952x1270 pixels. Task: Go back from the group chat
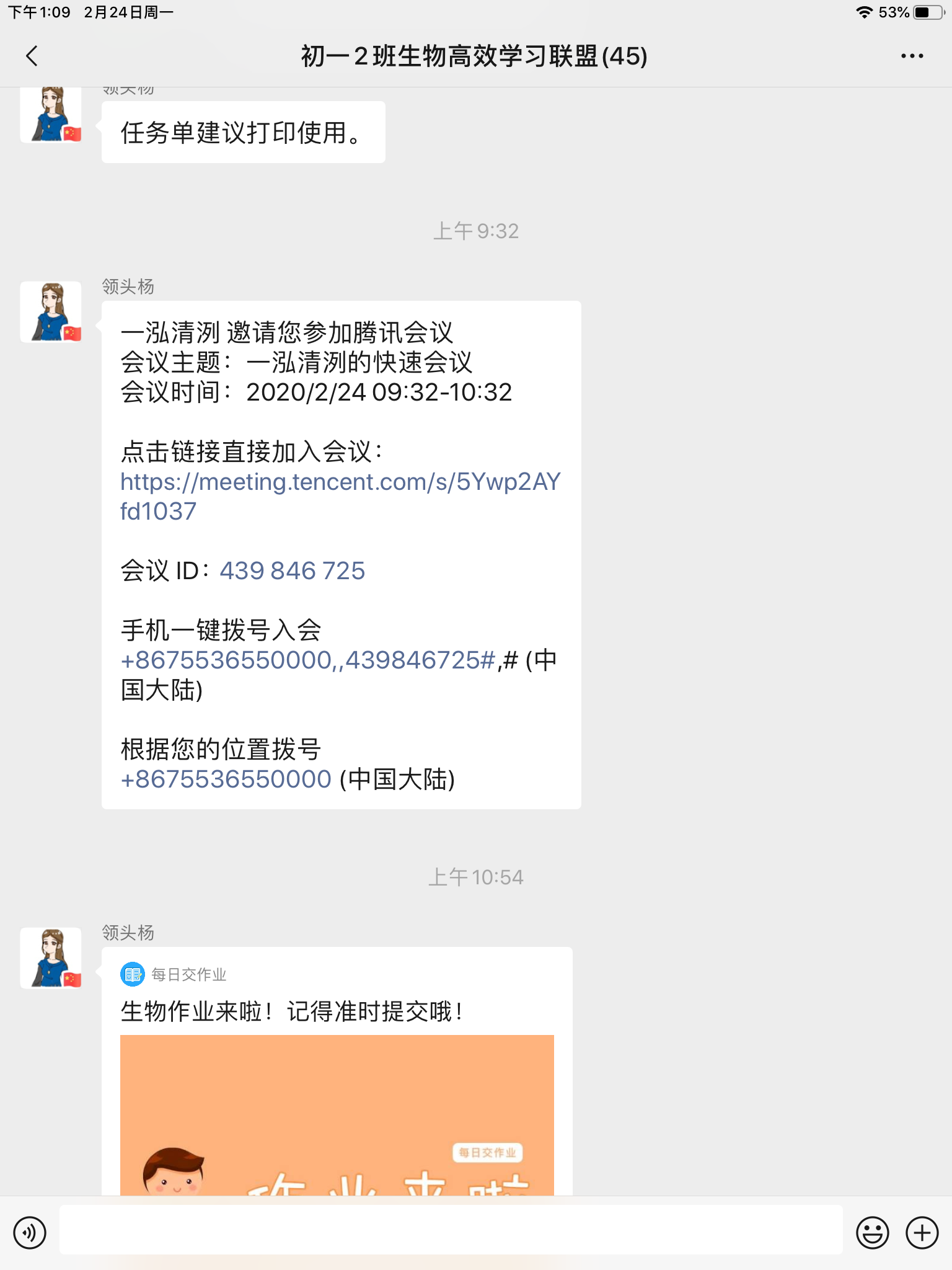tap(32, 56)
